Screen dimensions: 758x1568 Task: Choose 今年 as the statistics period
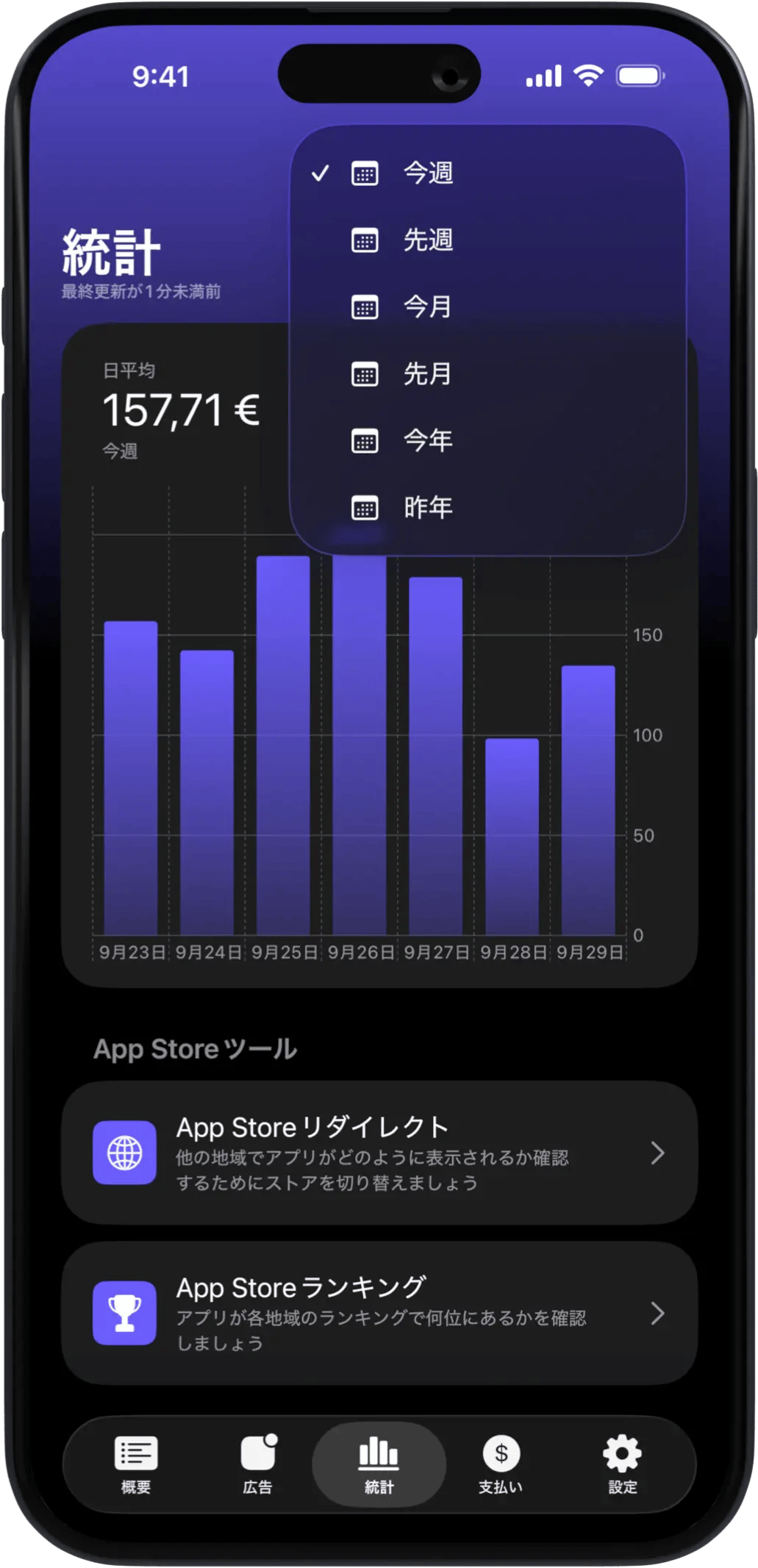click(x=428, y=441)
